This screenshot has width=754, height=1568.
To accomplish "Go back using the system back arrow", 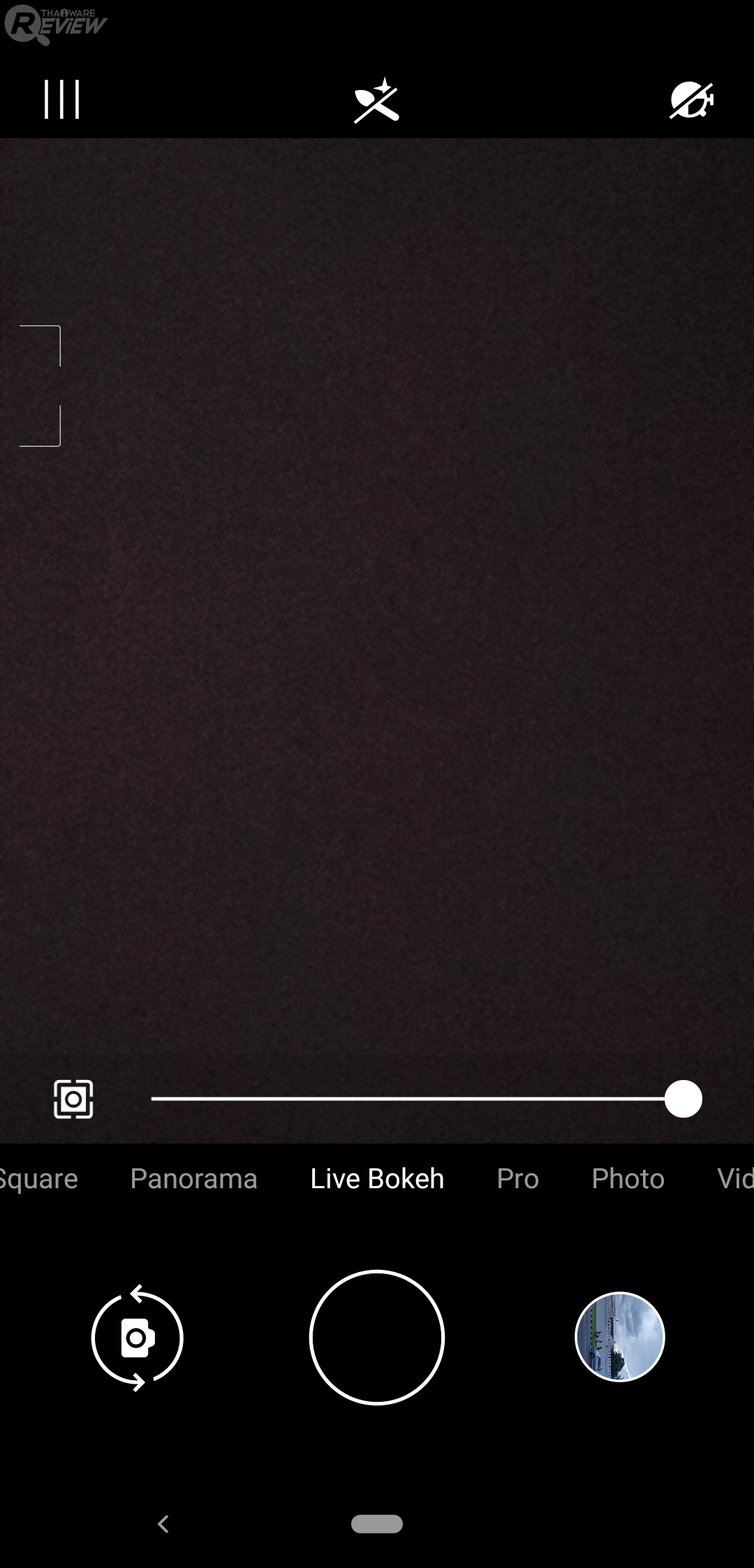I will (163, 1524).
